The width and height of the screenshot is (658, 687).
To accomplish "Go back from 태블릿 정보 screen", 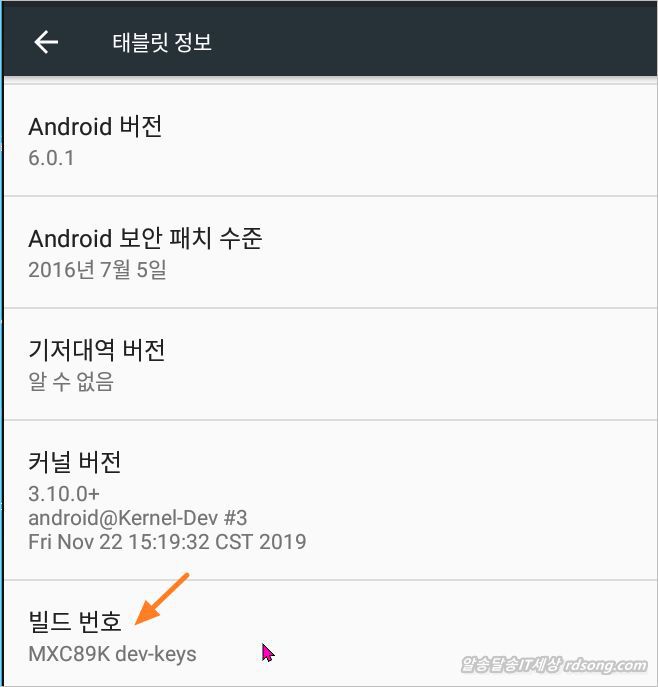I will point(46,42).
